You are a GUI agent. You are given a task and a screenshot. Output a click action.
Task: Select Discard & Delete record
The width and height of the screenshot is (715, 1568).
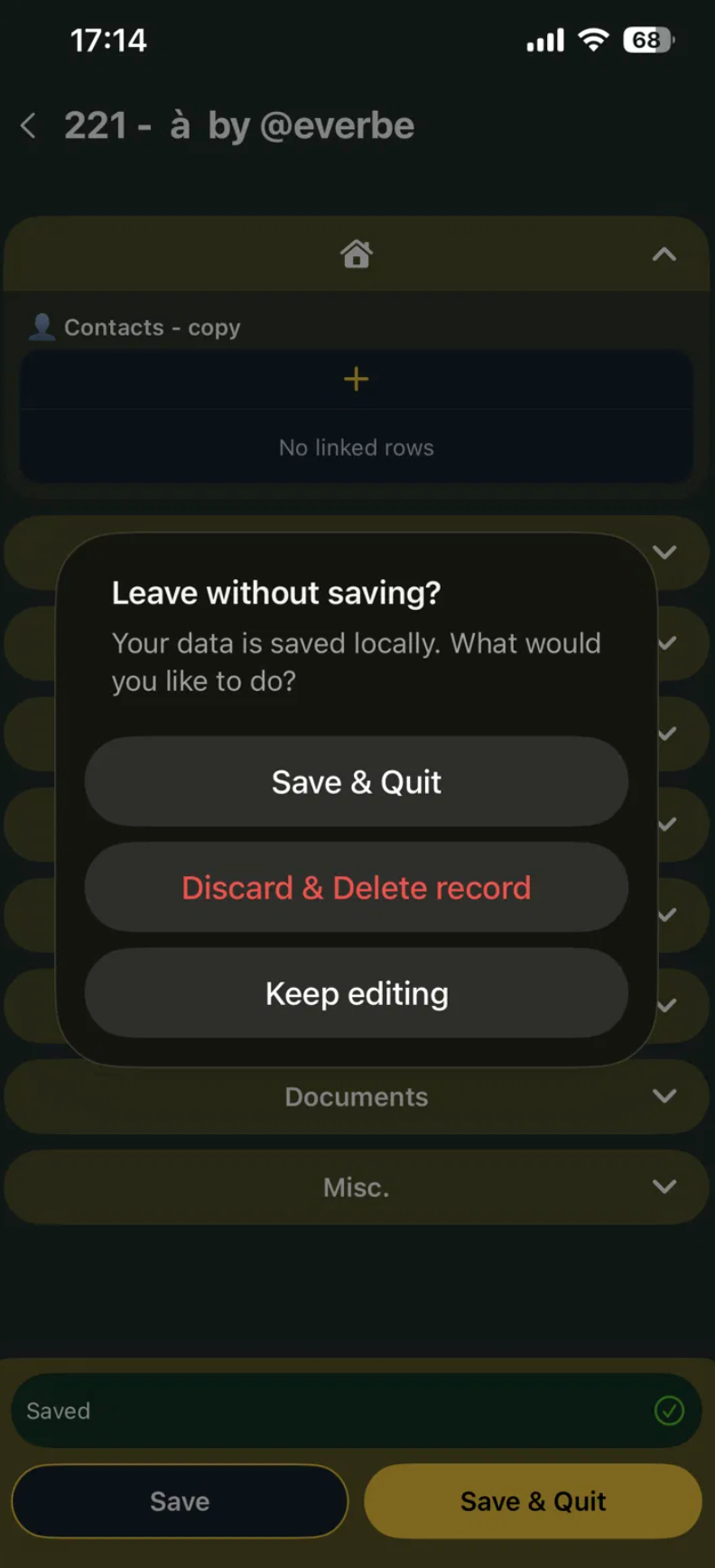click(357, 888)
